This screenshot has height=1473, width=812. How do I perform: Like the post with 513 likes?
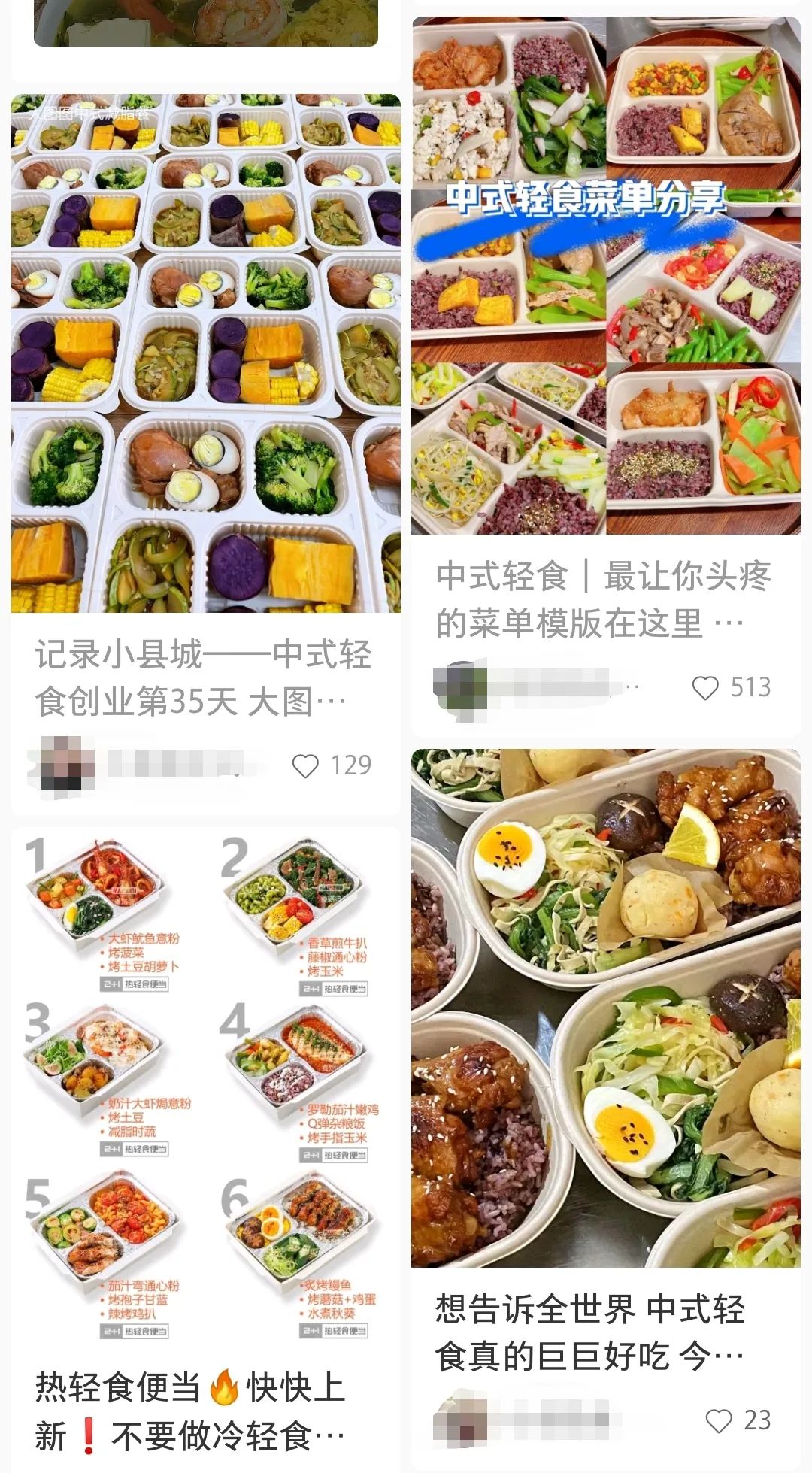tap(705, 688)
